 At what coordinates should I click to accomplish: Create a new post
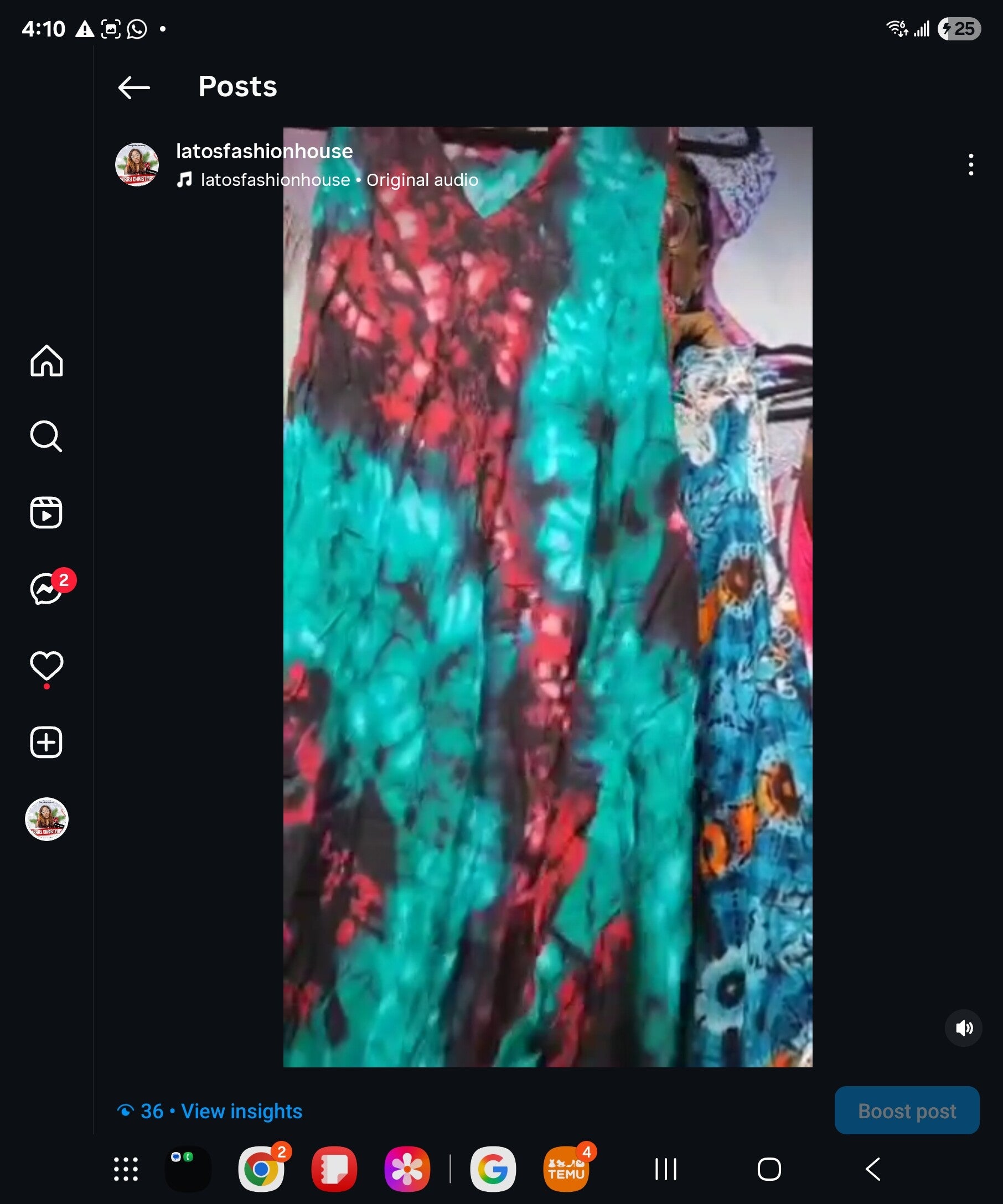pos(46,743)
